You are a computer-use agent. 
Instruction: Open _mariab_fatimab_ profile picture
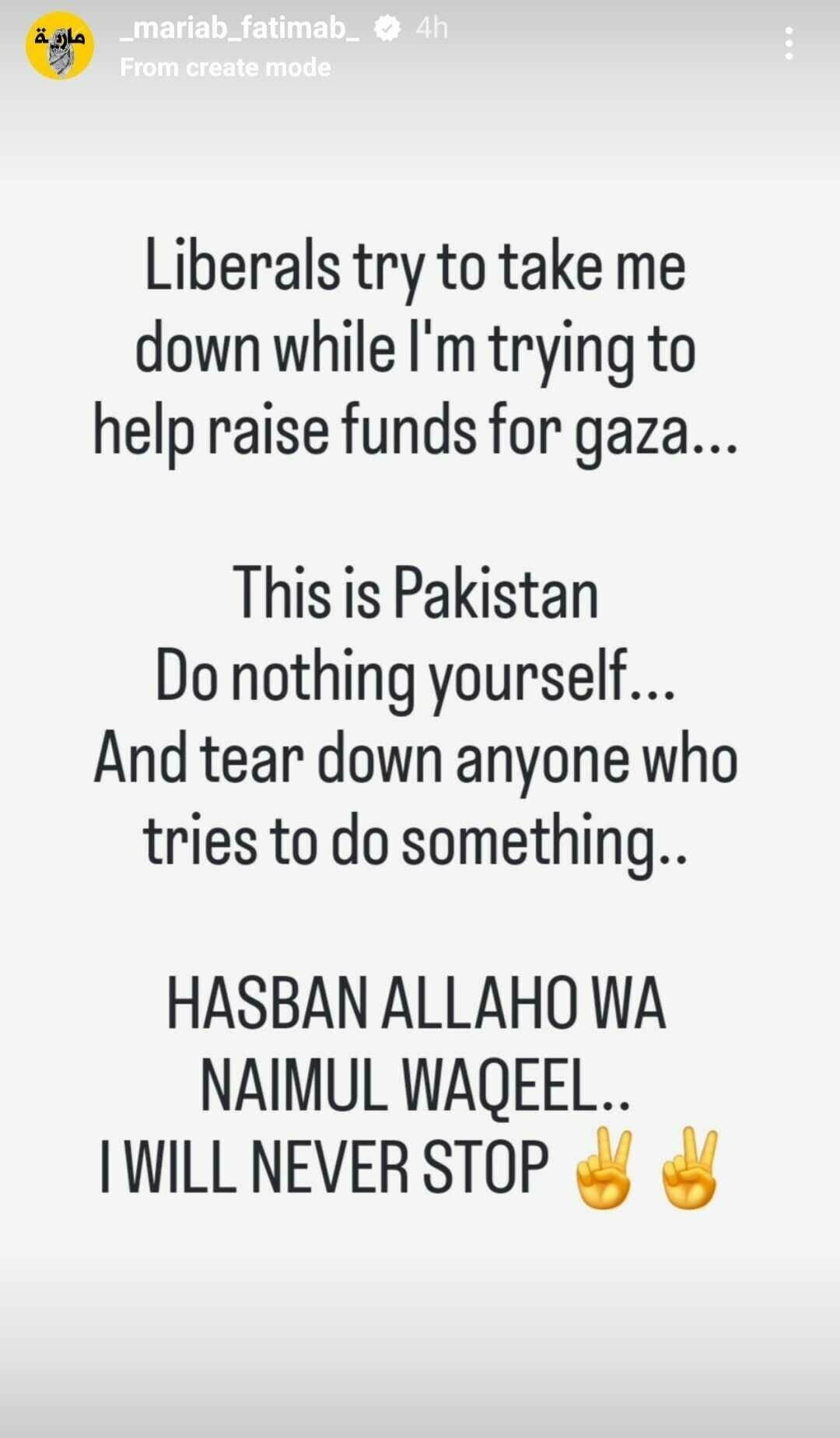coord(60,45)
